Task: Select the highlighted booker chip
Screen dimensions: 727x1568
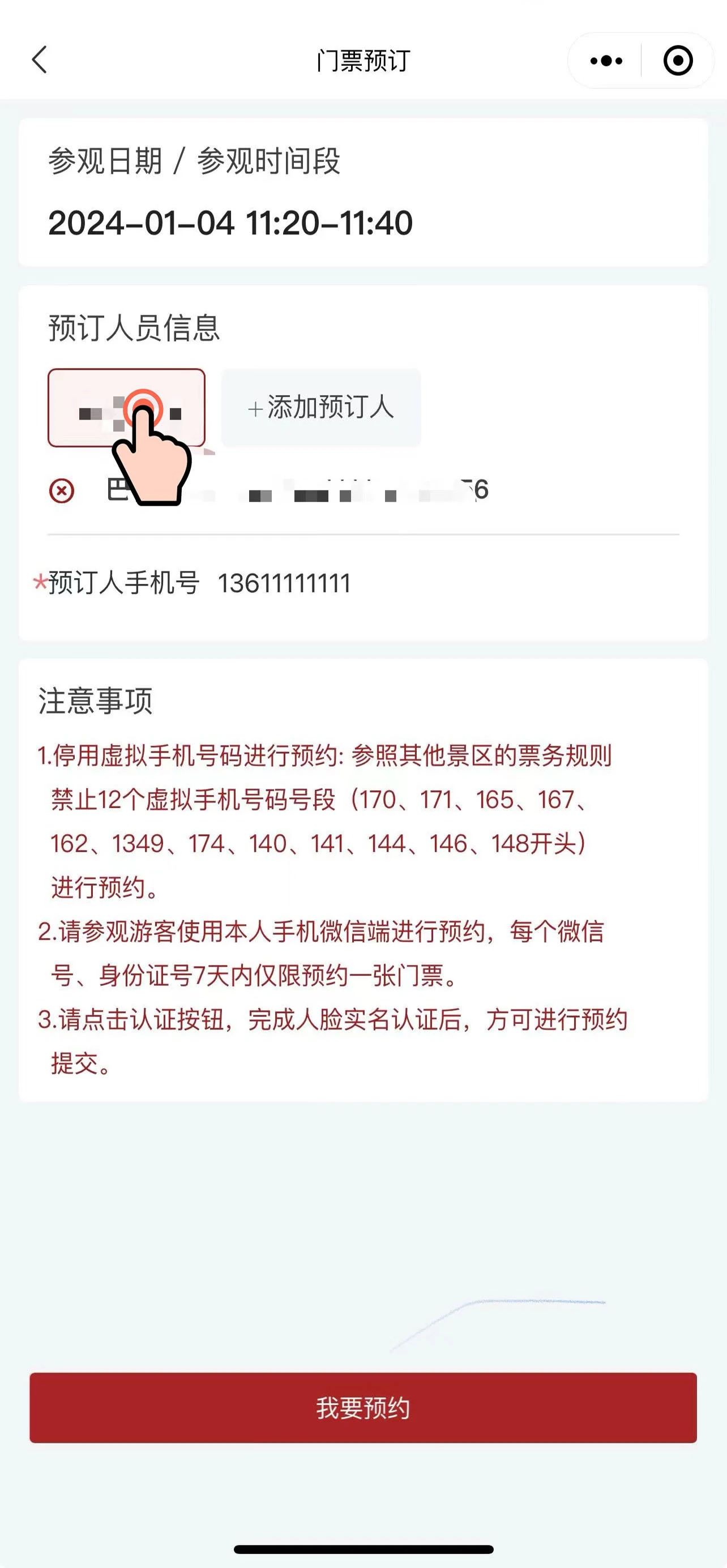Action: (x=126, y=407)
